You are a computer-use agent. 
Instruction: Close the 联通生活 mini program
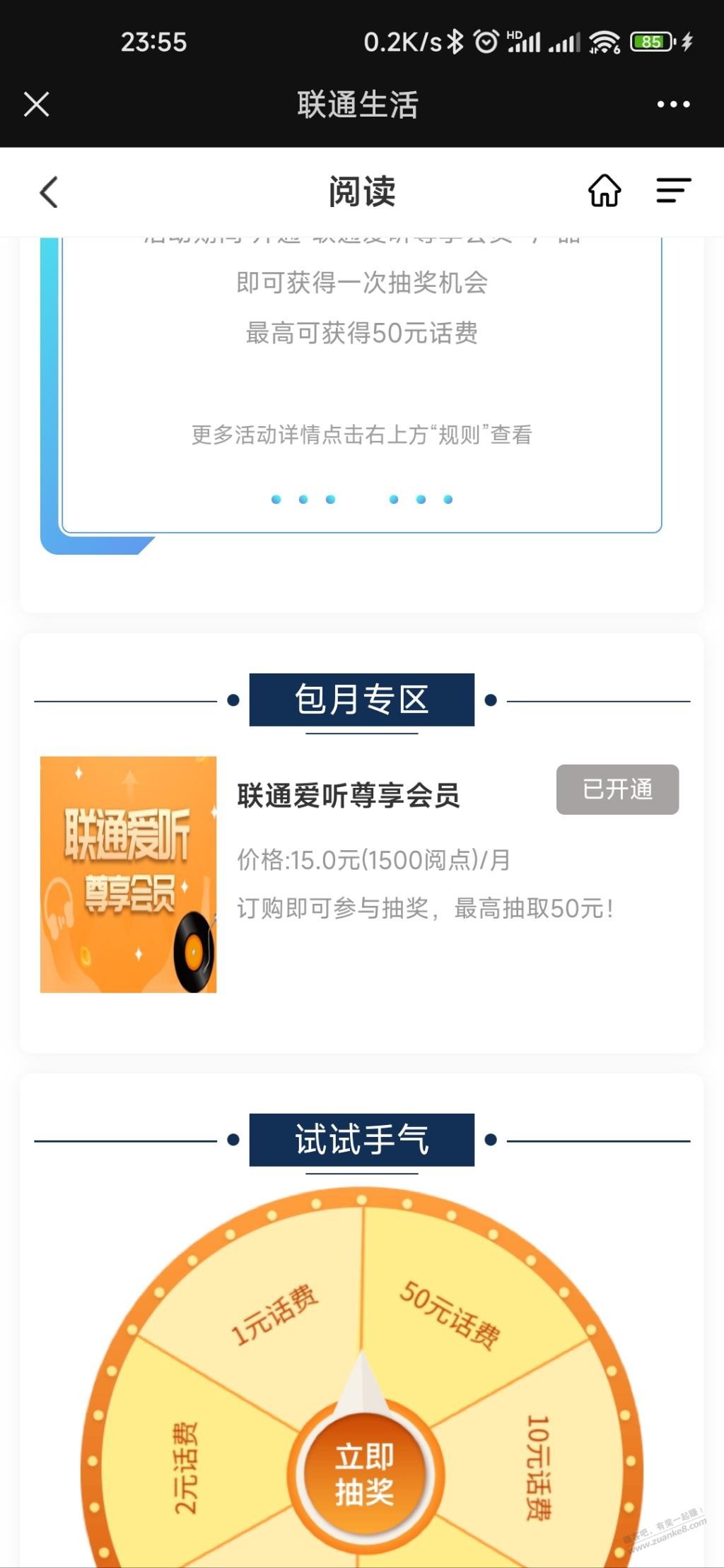tap(36, 105)
